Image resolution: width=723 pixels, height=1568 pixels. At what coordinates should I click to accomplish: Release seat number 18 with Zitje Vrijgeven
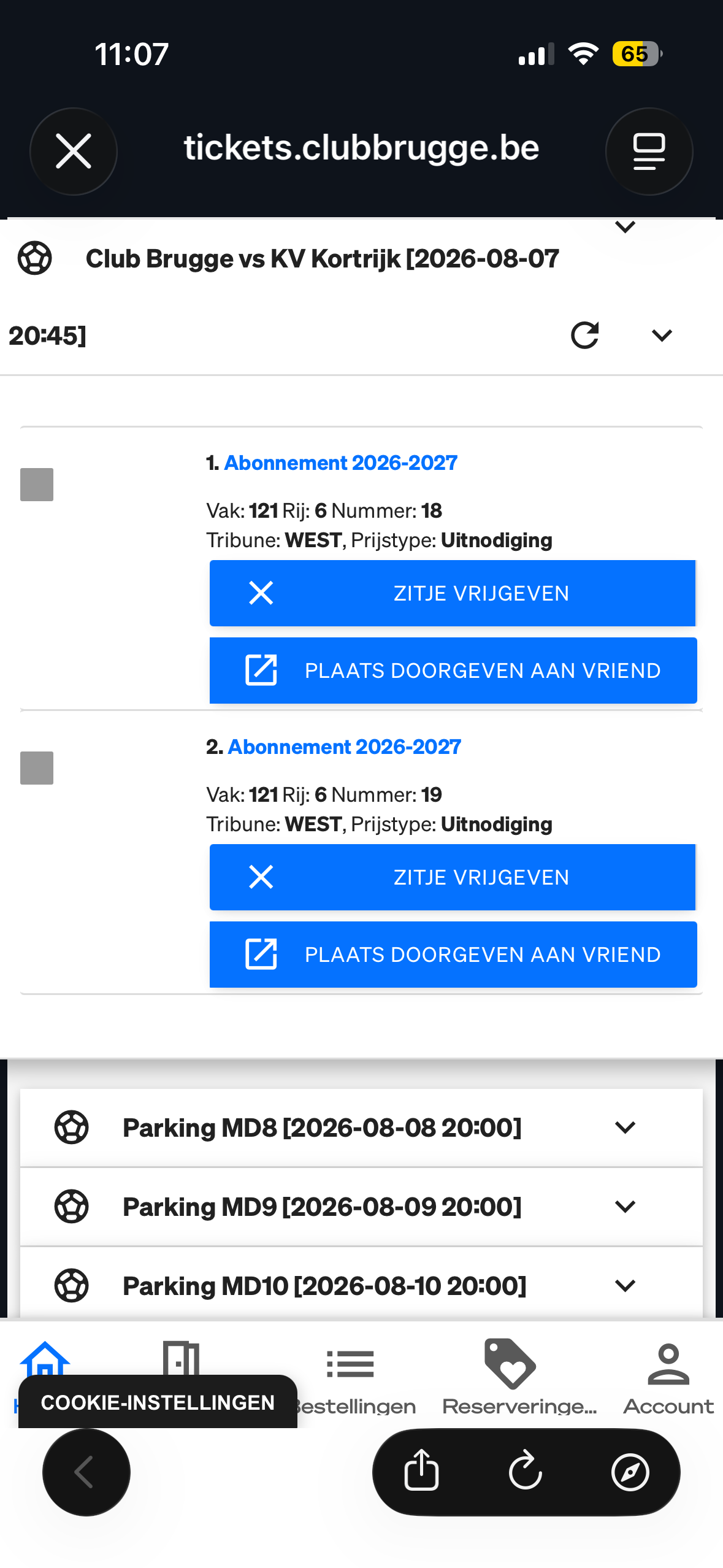tap(453, 593)
